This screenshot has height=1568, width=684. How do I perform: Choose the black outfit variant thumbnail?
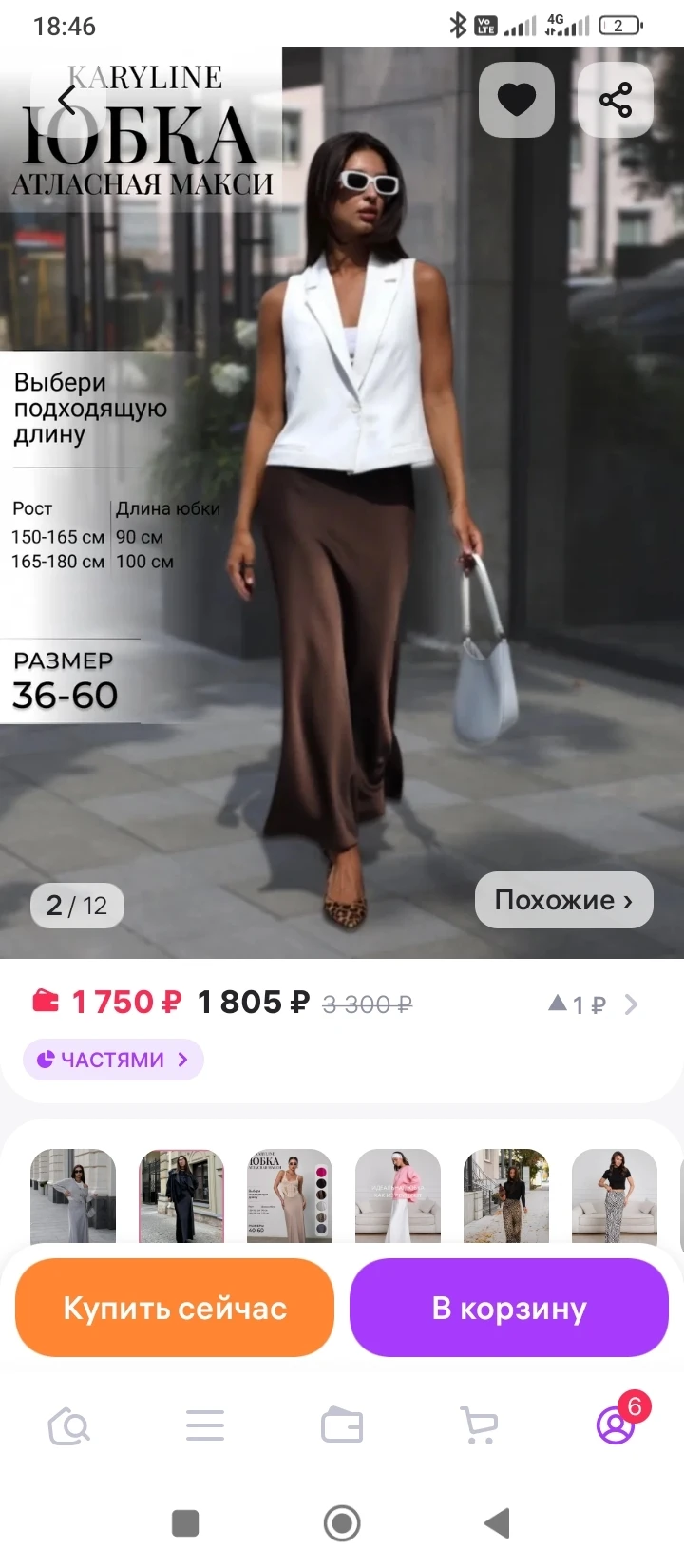[181, 1195]
